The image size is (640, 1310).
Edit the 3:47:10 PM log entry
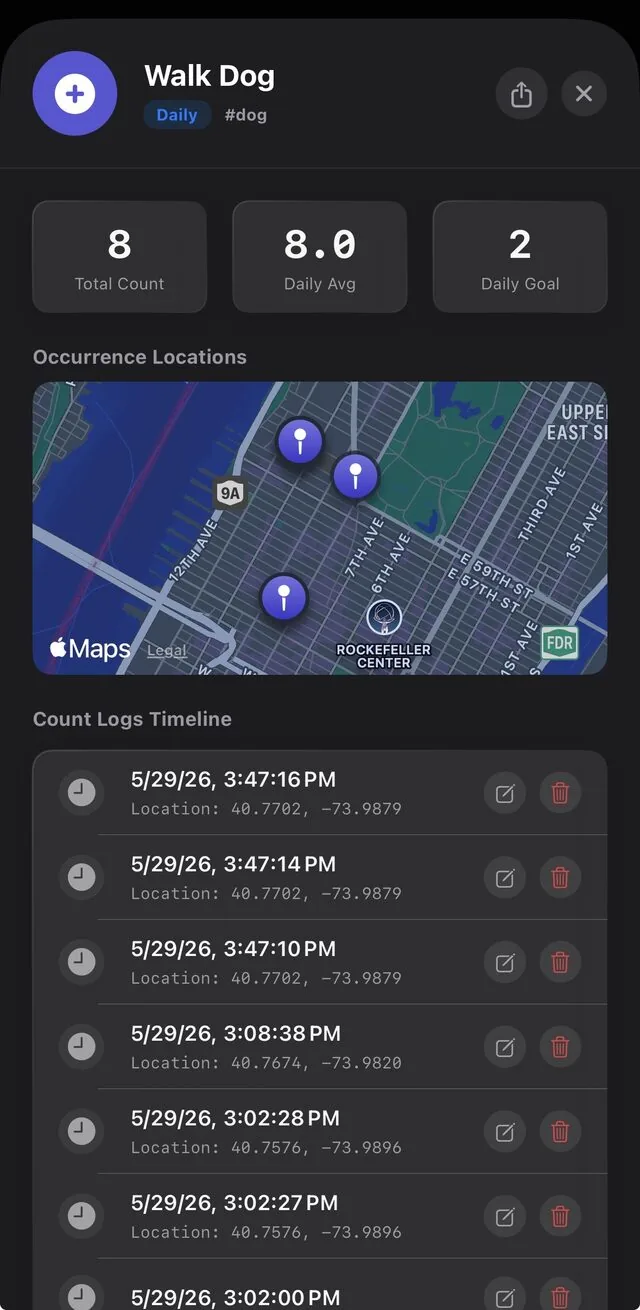[x=505, y=962]
